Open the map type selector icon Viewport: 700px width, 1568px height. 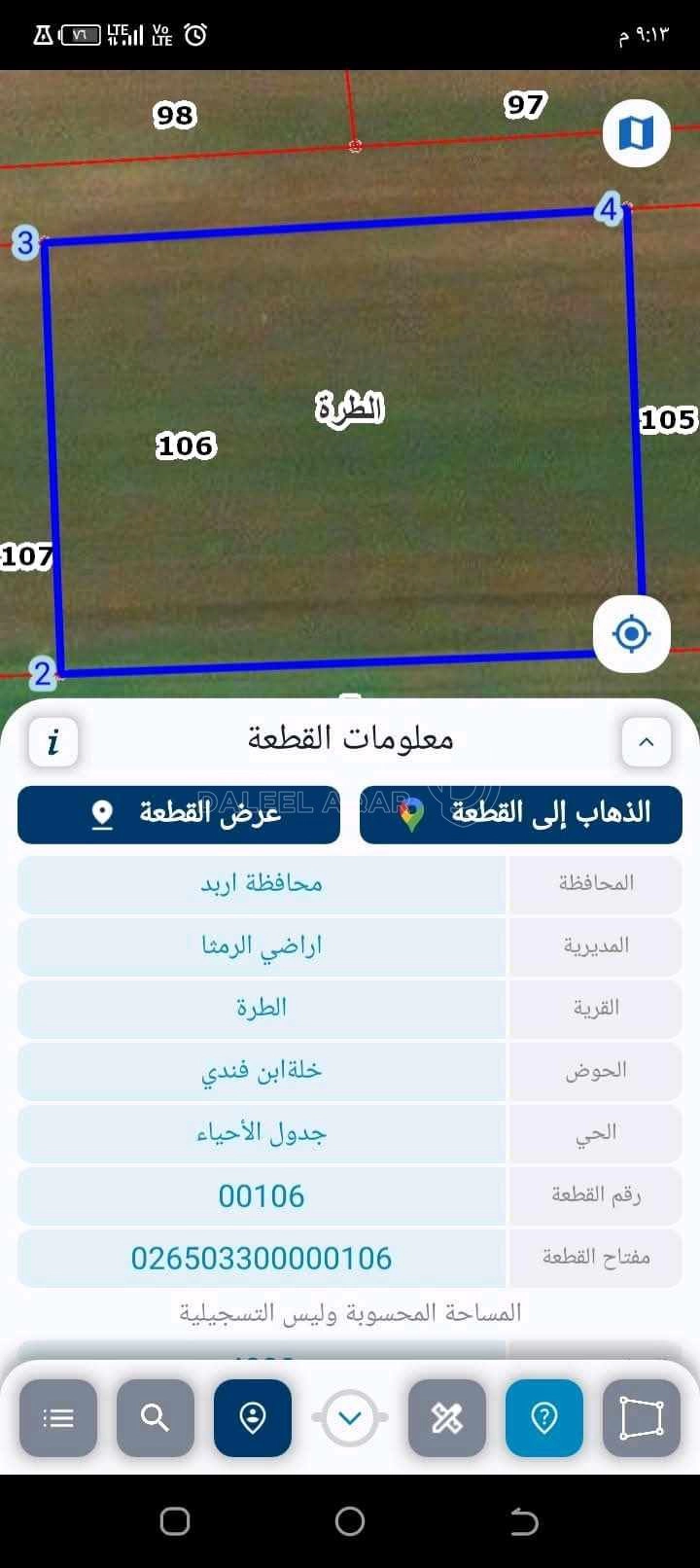point(636,133)
